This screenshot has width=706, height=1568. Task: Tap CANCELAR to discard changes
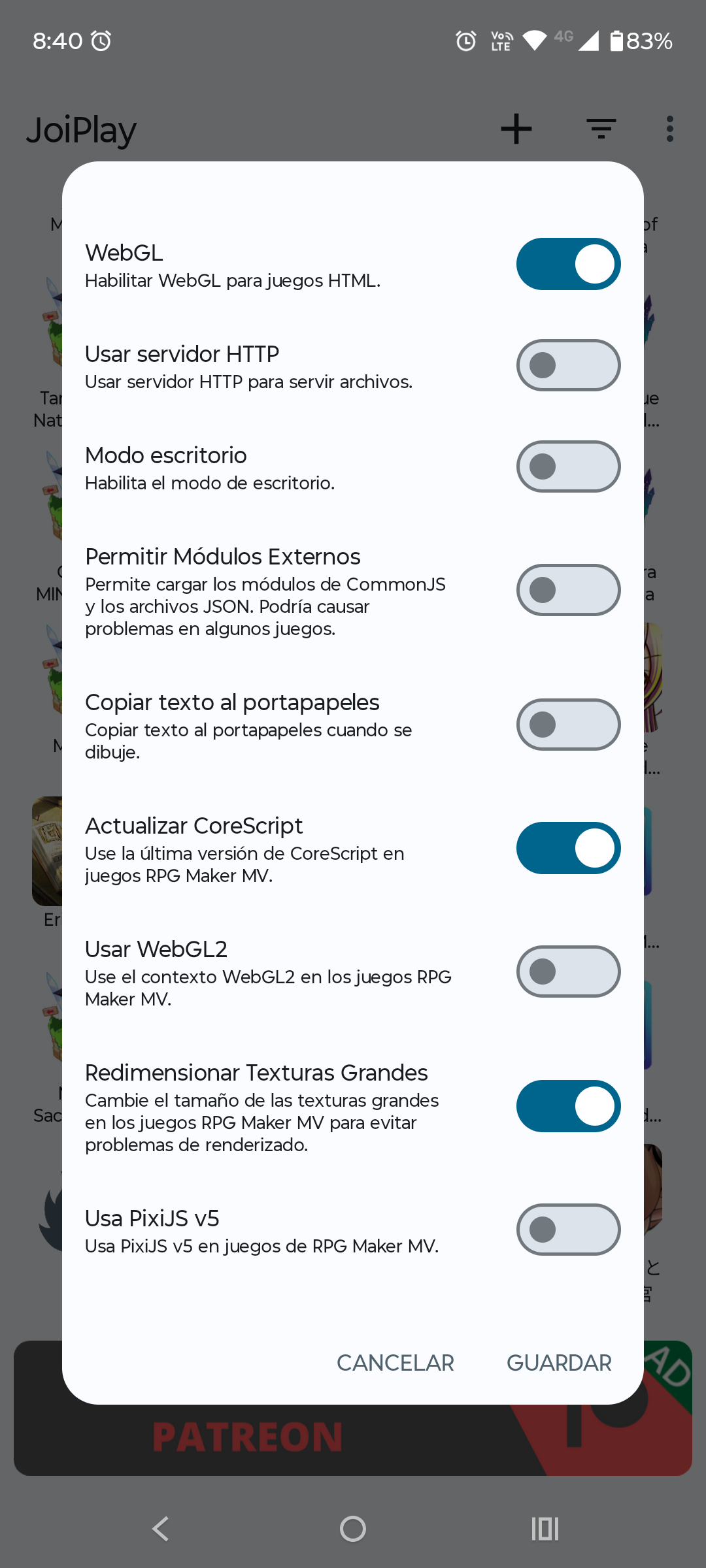tap(395, 1363)
